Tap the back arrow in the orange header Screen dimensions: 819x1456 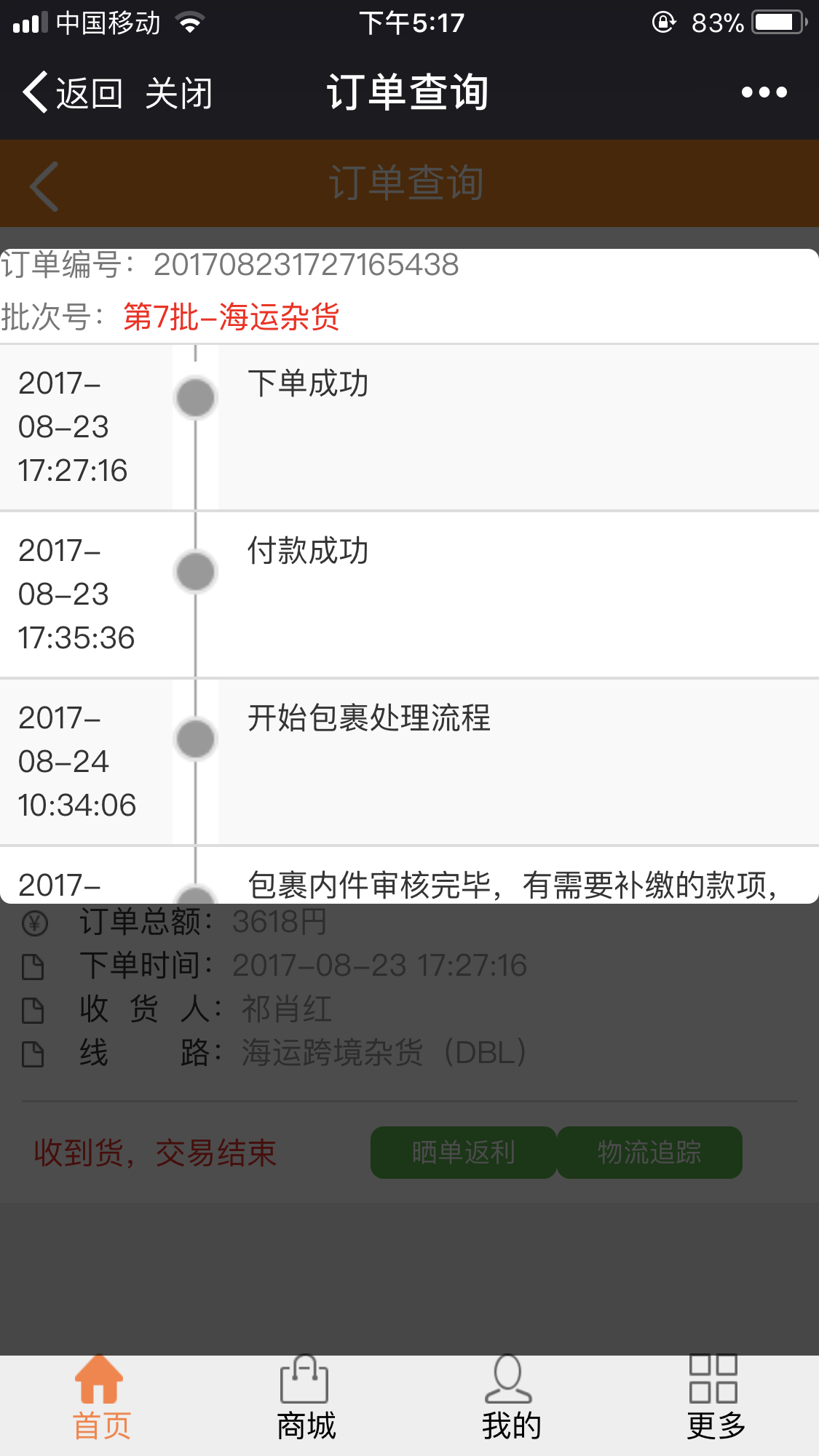[x=45, y=186]
